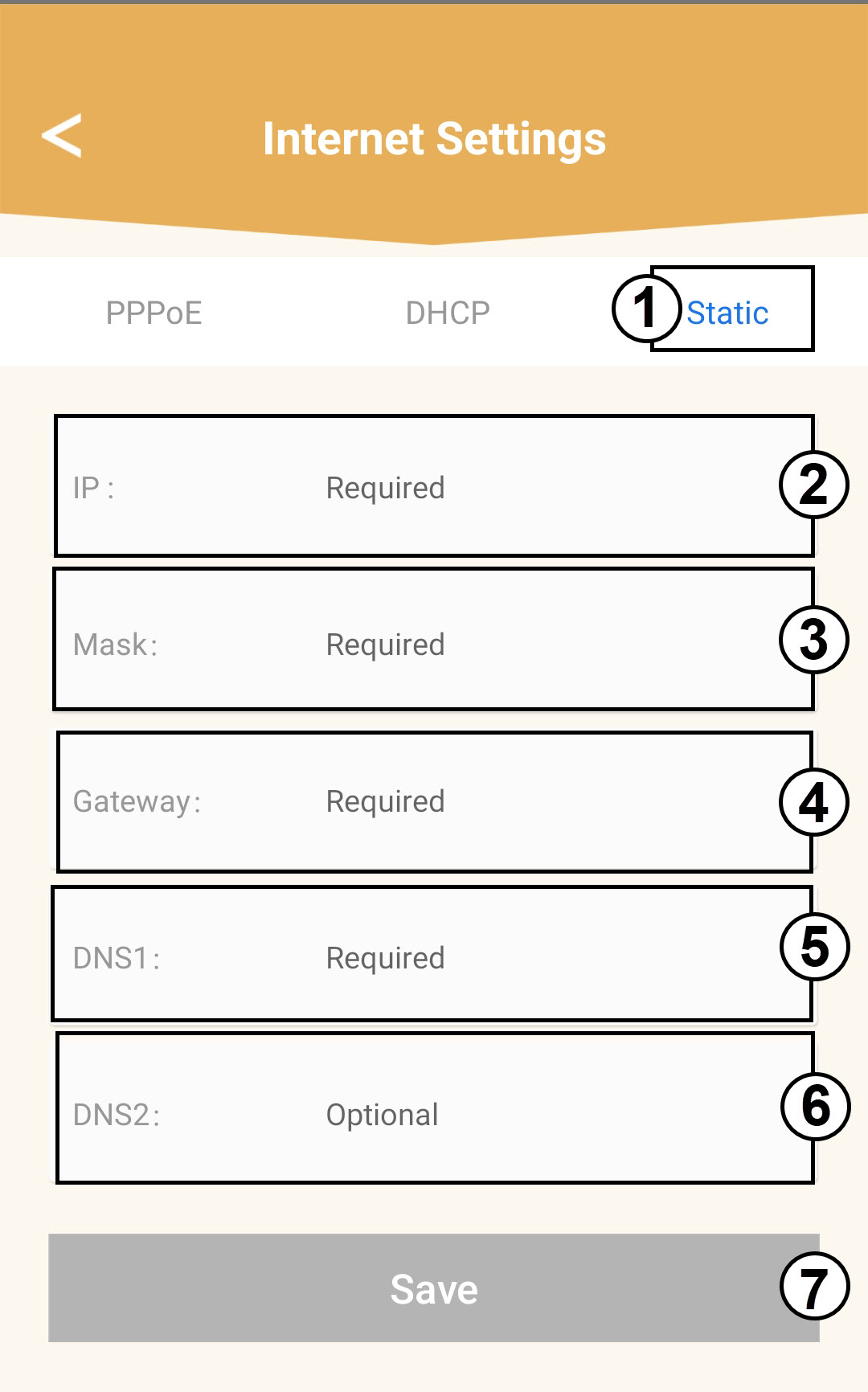Image resolution: width=868 pixels, height=1392 pixels.
Task: Go back from Internet Settings
Action: tap(62, 136)
